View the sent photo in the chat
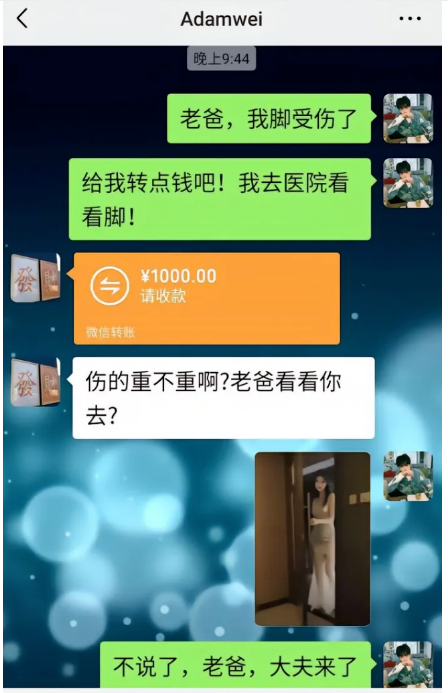The height and width of the screenshot is (693, 448). (312, 539)
